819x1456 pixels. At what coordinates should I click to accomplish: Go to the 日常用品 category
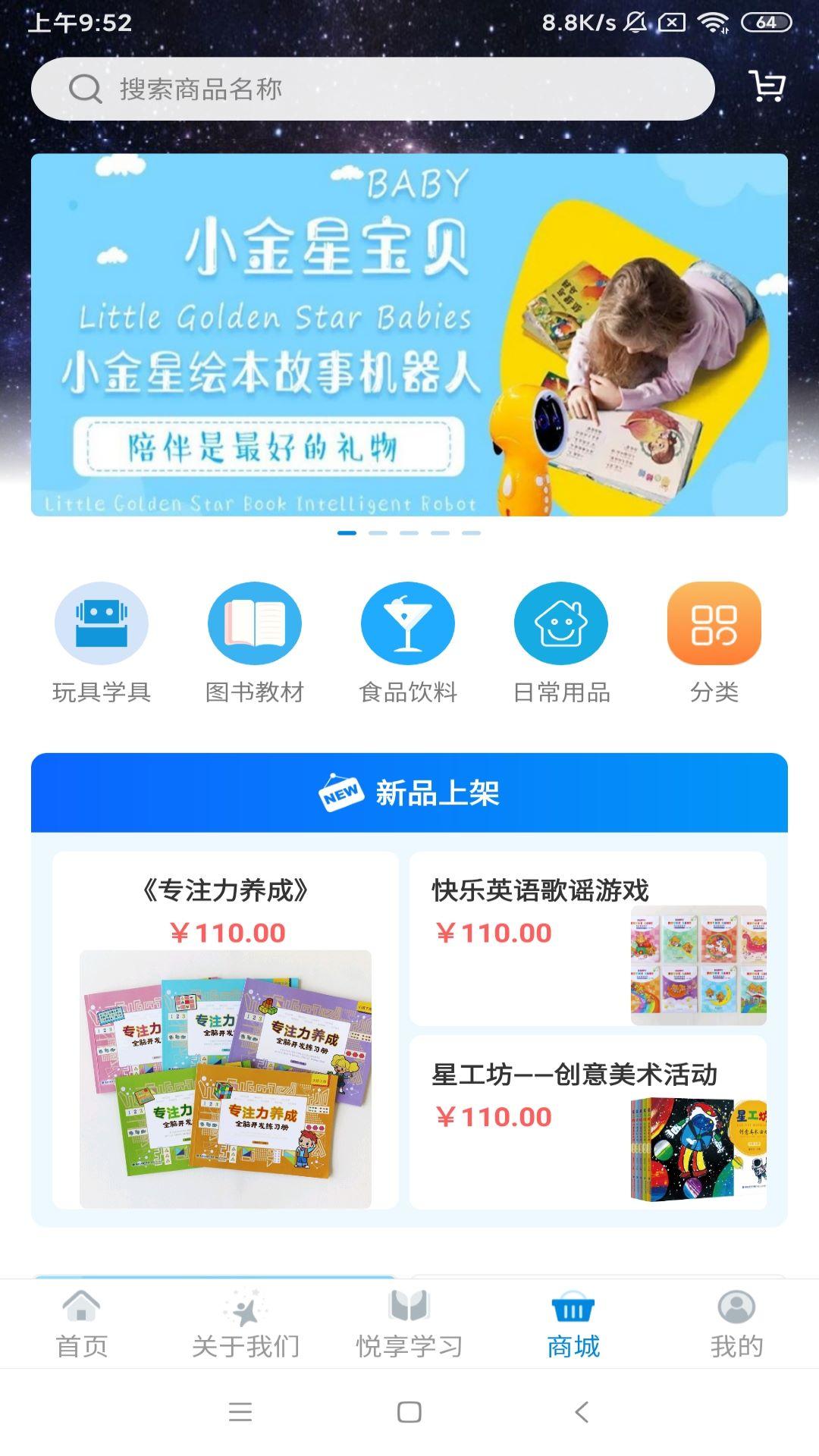[x=561, y=642]
